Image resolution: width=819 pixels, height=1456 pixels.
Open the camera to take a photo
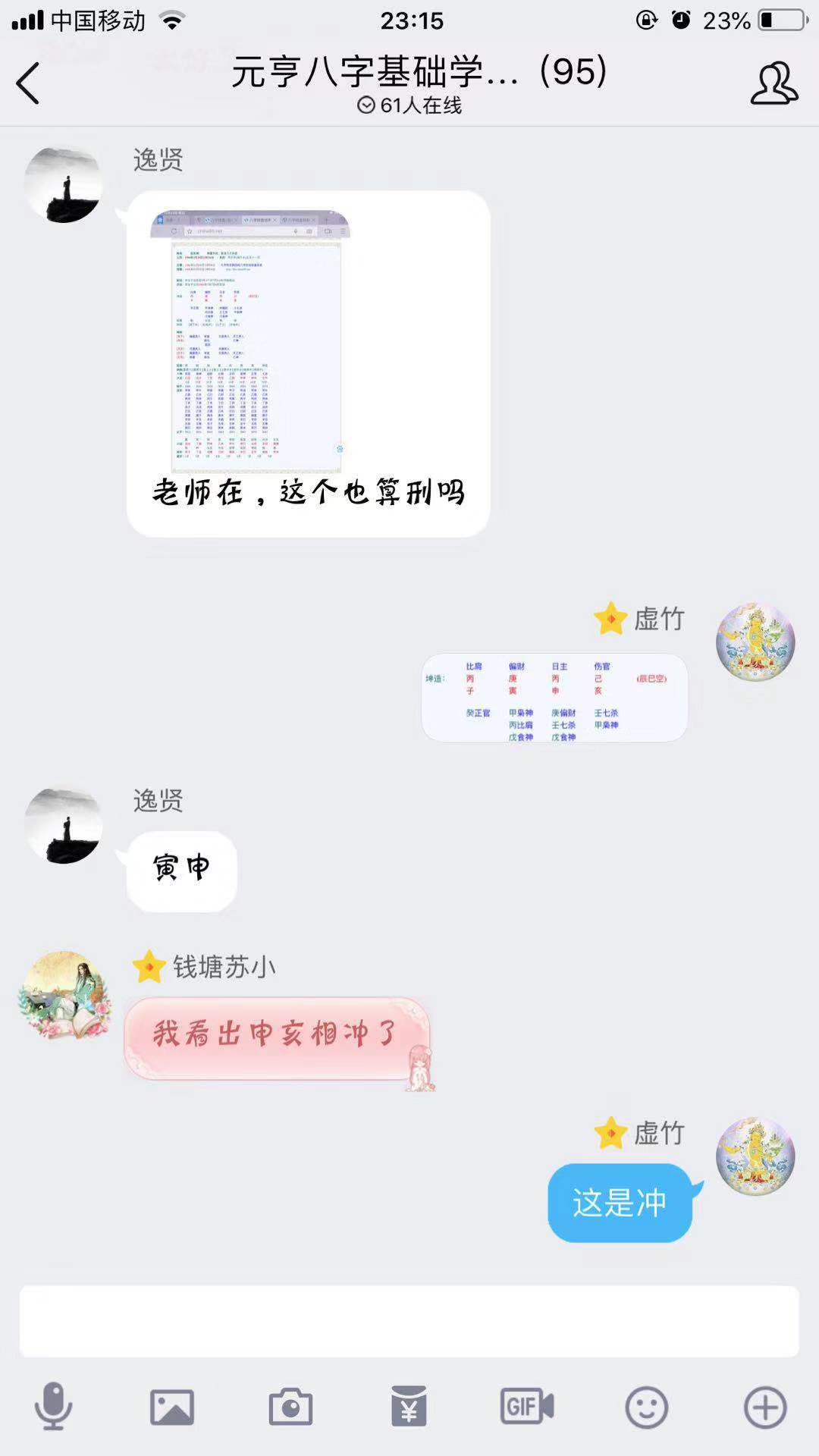(290, 1407)
